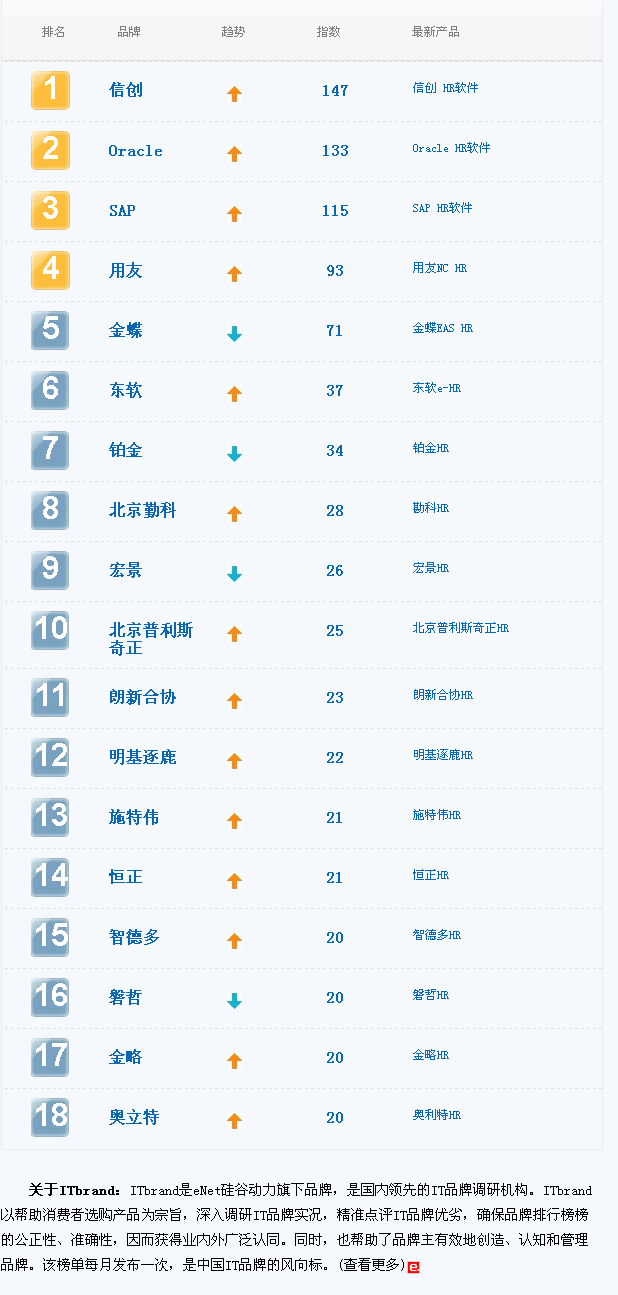
Task: Open the Oracle brand link
Action: pos(135,151)
